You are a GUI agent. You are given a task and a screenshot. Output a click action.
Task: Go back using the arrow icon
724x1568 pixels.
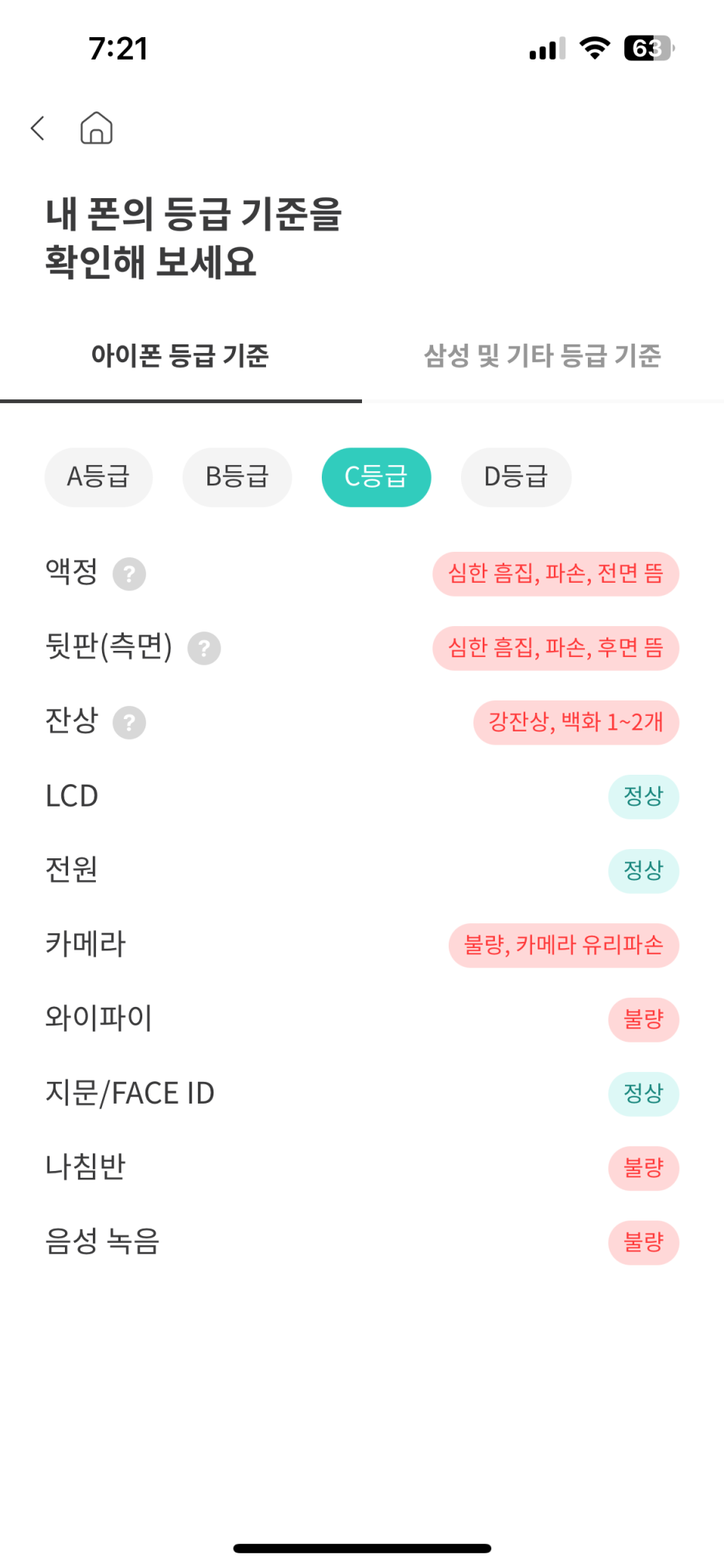[37, 128]
